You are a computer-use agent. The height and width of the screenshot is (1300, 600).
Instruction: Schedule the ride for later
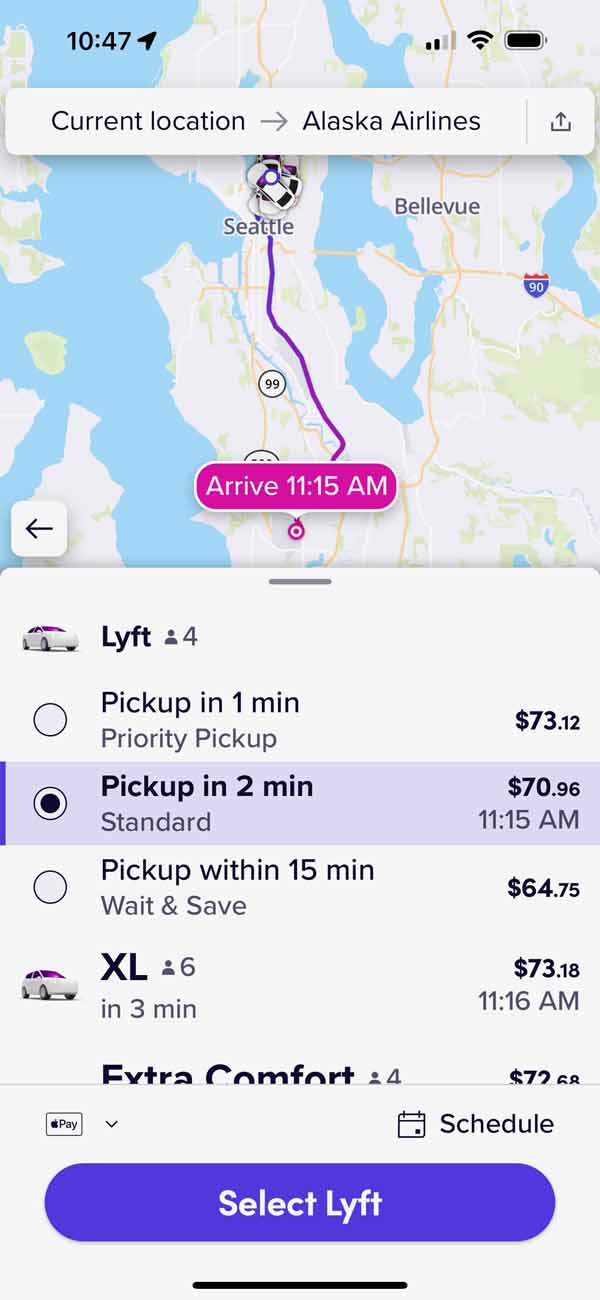click(476, 1124)
